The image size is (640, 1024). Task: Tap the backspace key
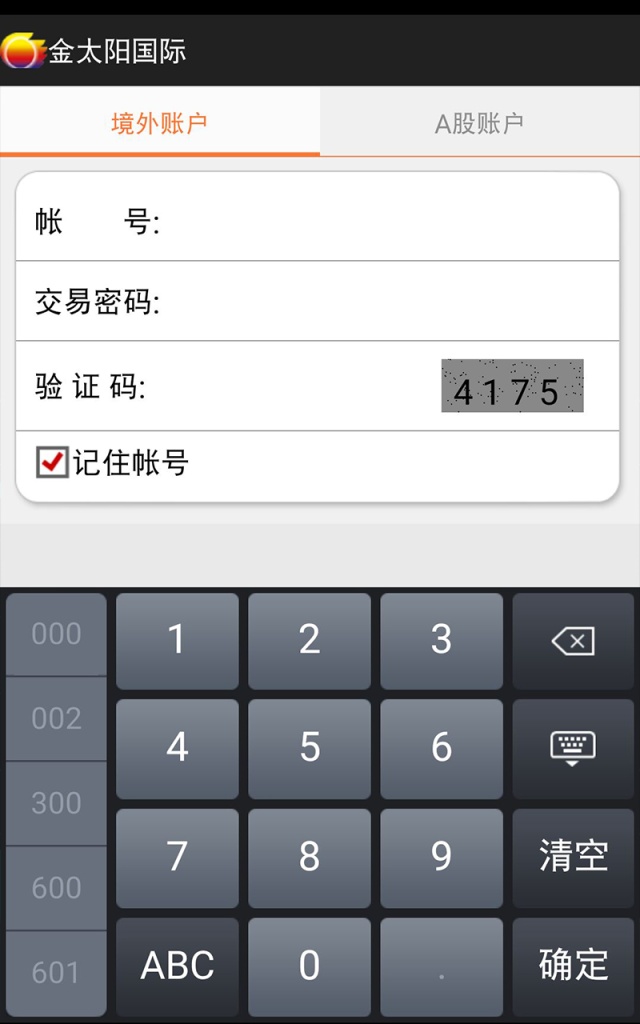[573, 641]
